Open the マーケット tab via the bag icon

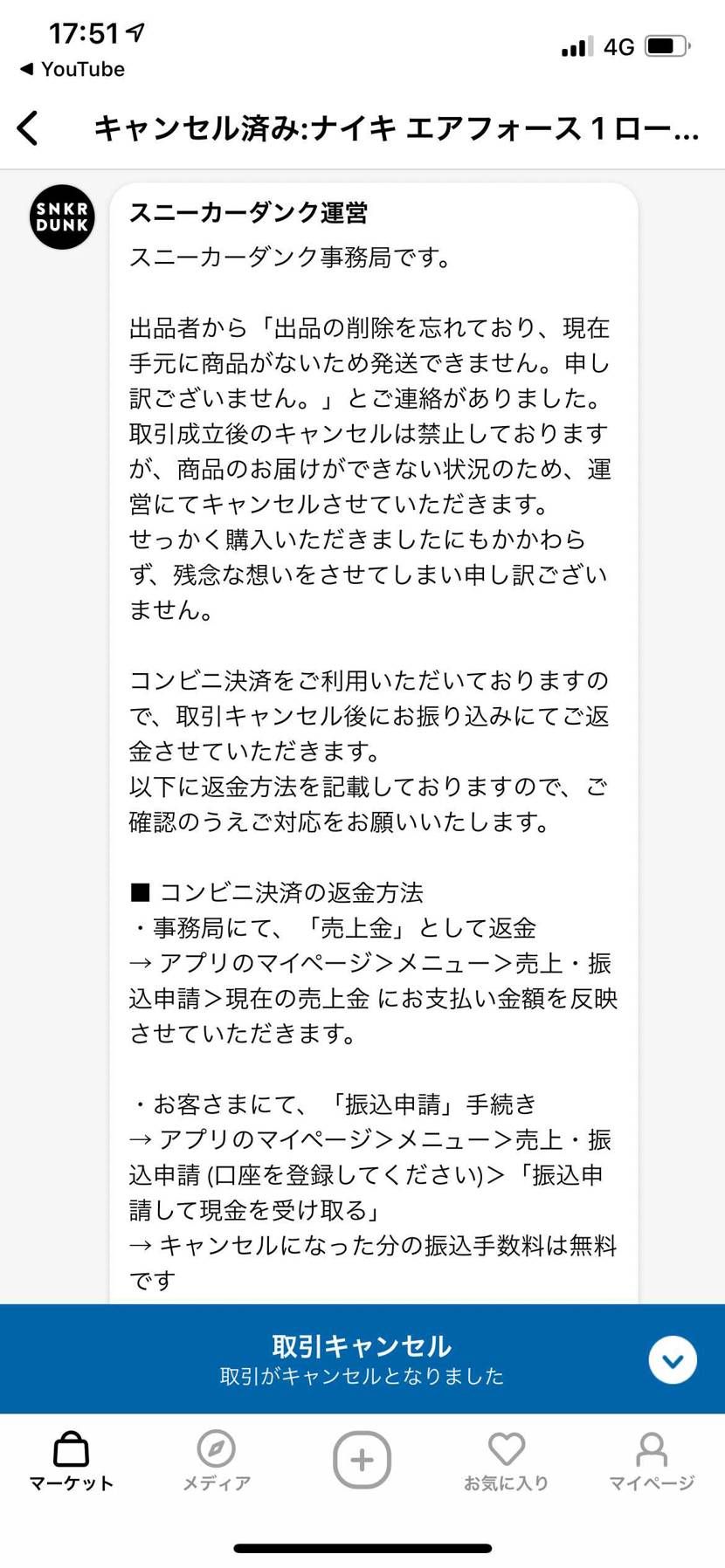(70, 1456)
